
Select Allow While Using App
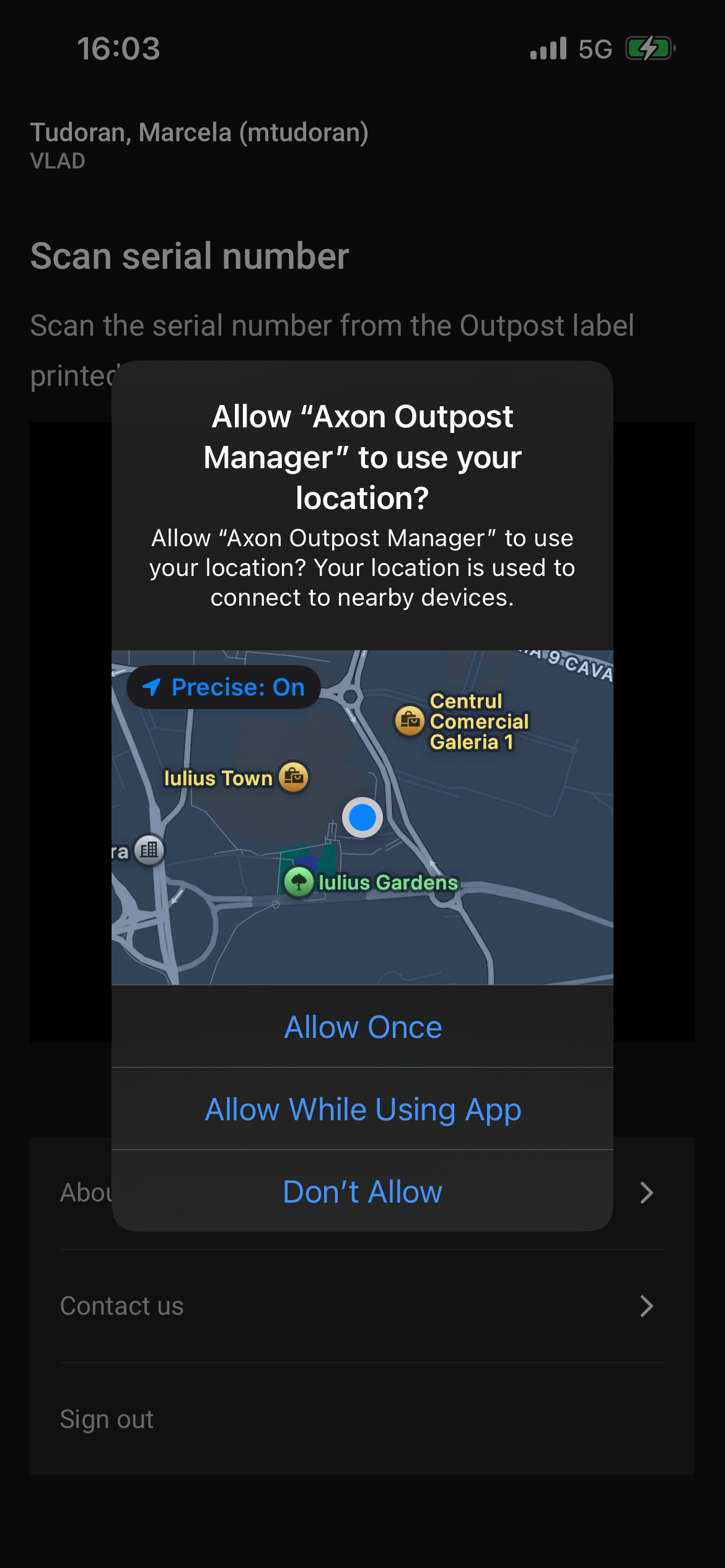362,1109
